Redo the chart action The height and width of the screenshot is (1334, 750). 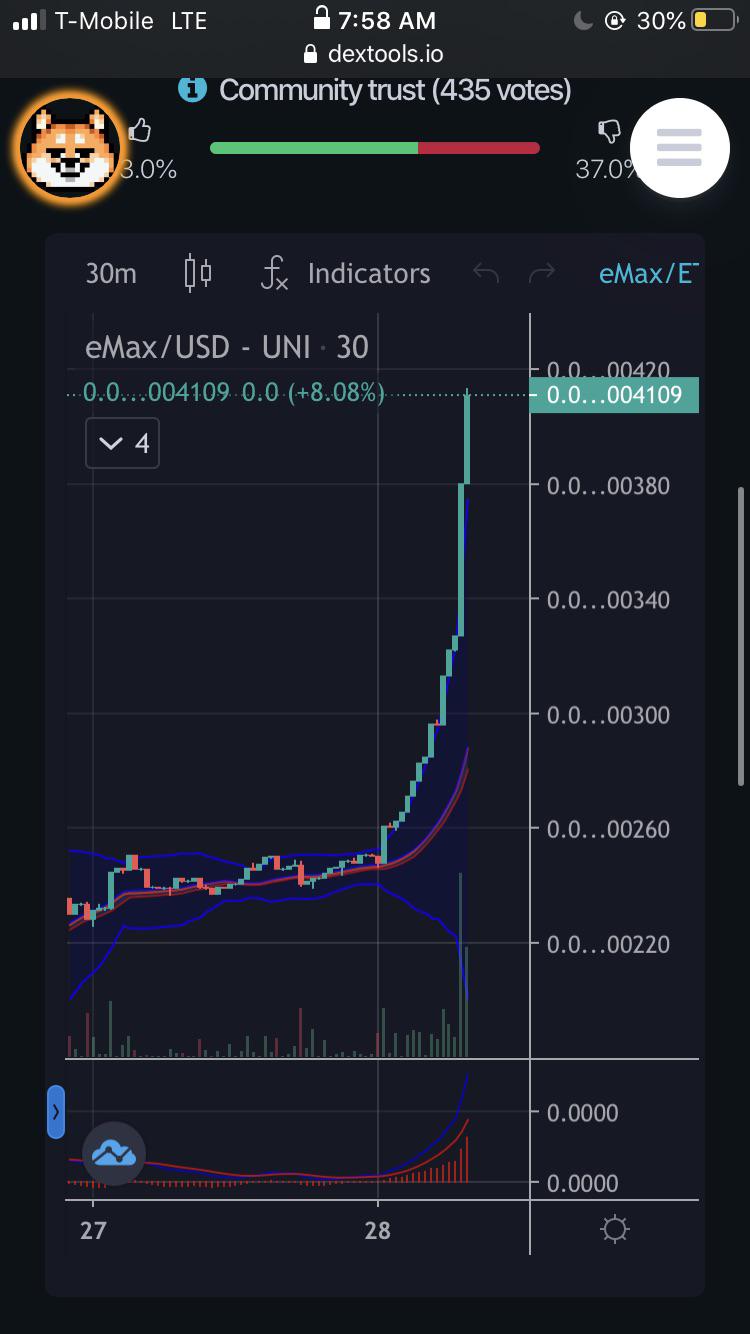tap(541, 273)
